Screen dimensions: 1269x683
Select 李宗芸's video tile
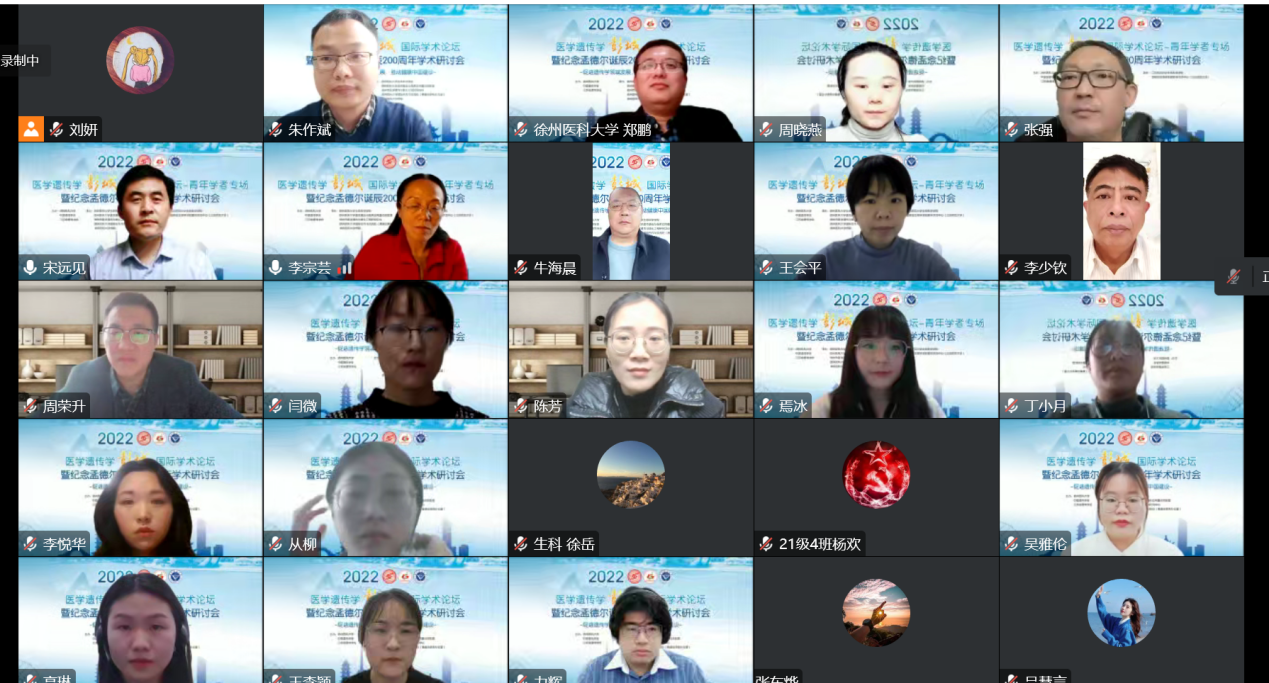[x=385, y=211]
